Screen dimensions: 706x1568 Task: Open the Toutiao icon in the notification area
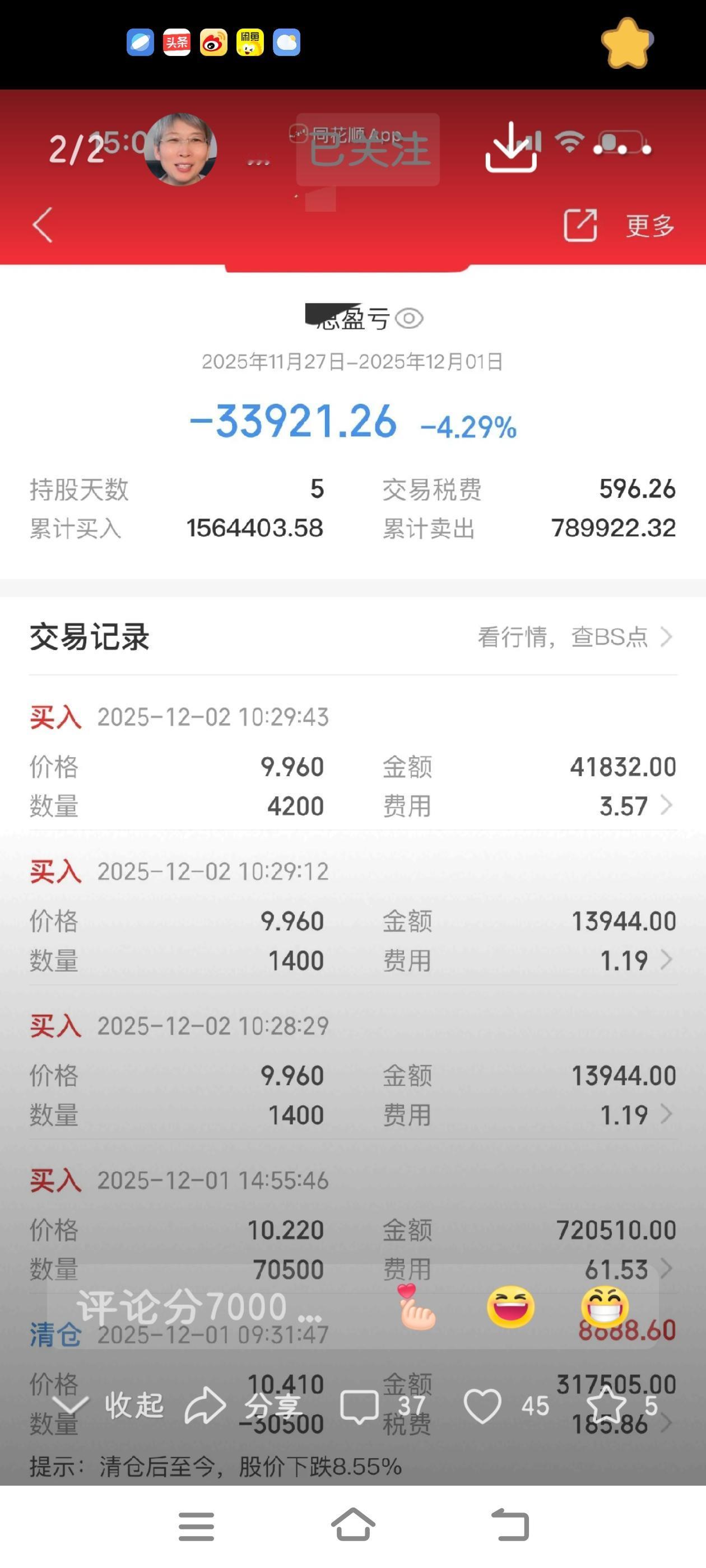176,43
